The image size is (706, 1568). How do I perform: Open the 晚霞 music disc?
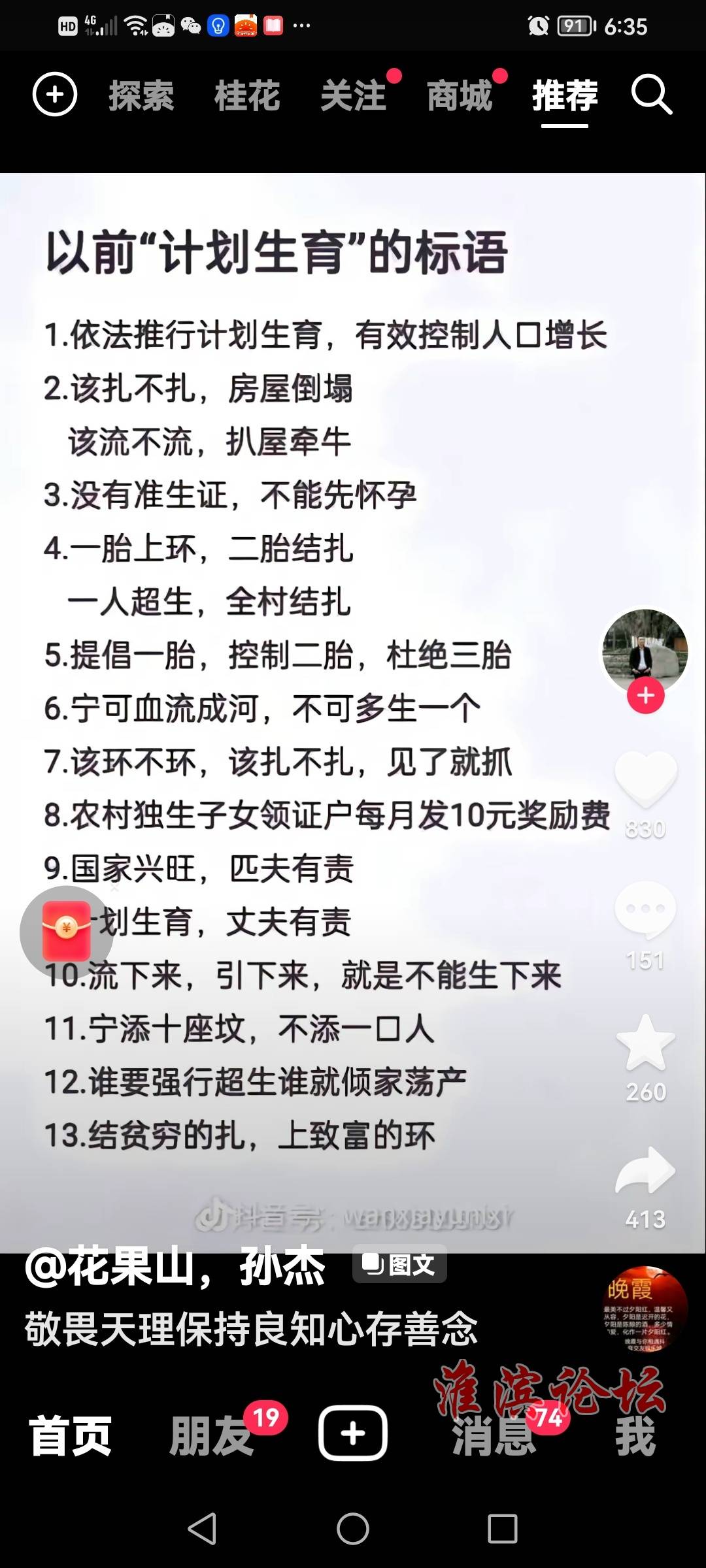644,1310
